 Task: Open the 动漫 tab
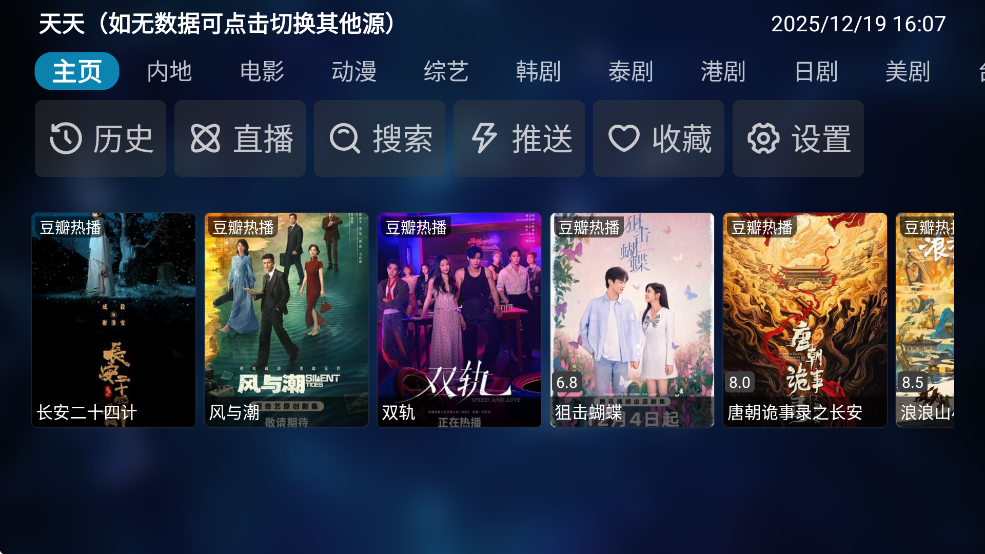pos(354,72)
